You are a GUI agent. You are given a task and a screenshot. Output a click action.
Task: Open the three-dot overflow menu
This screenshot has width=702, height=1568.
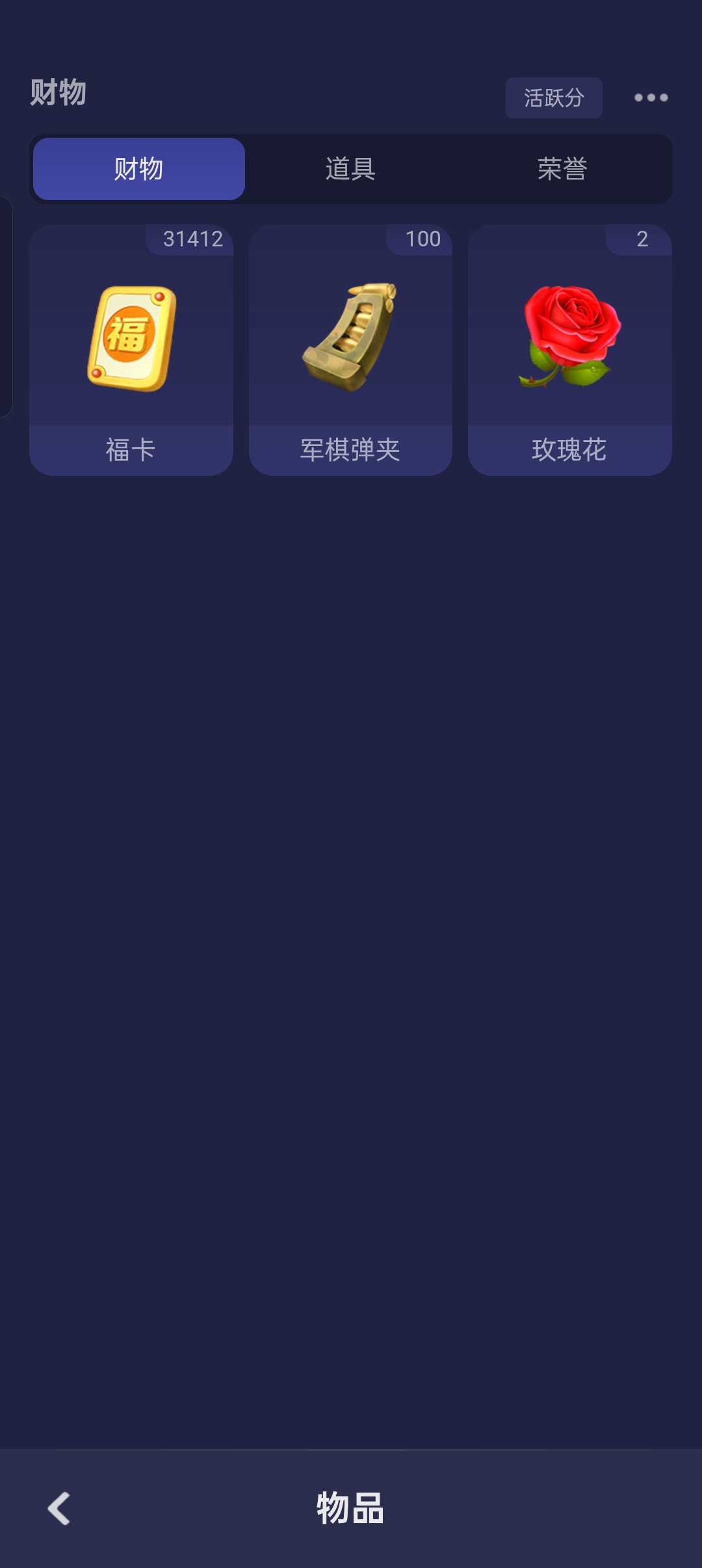pos(651,98)
